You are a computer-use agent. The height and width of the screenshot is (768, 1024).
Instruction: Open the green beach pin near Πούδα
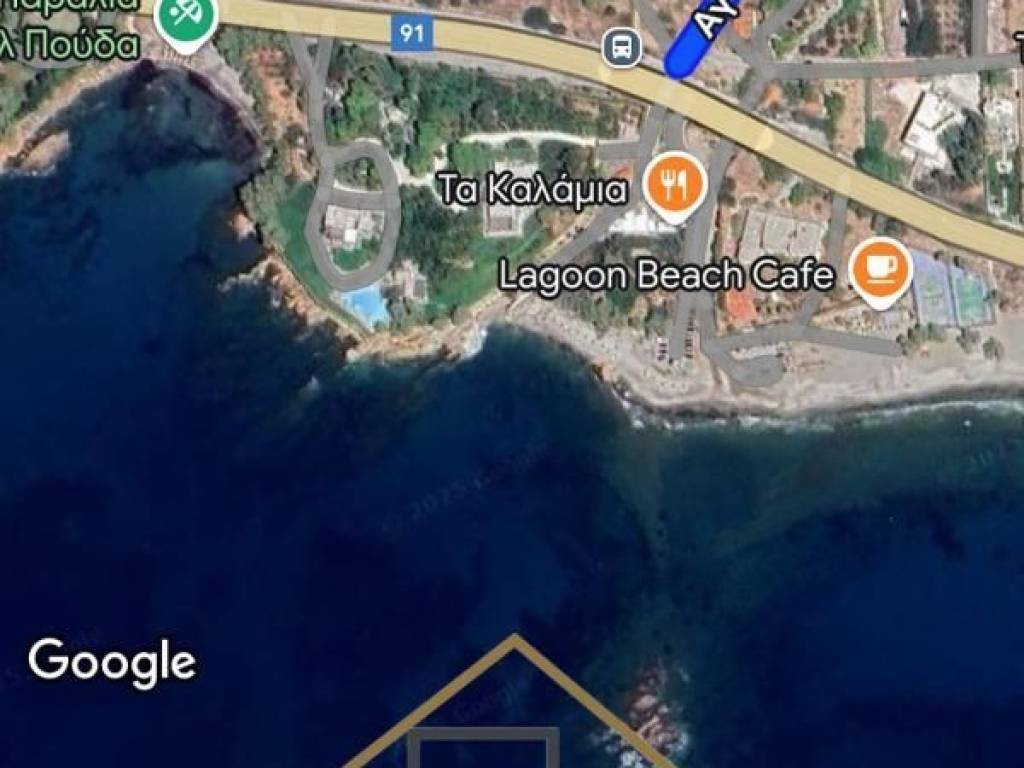coord(187,17)
